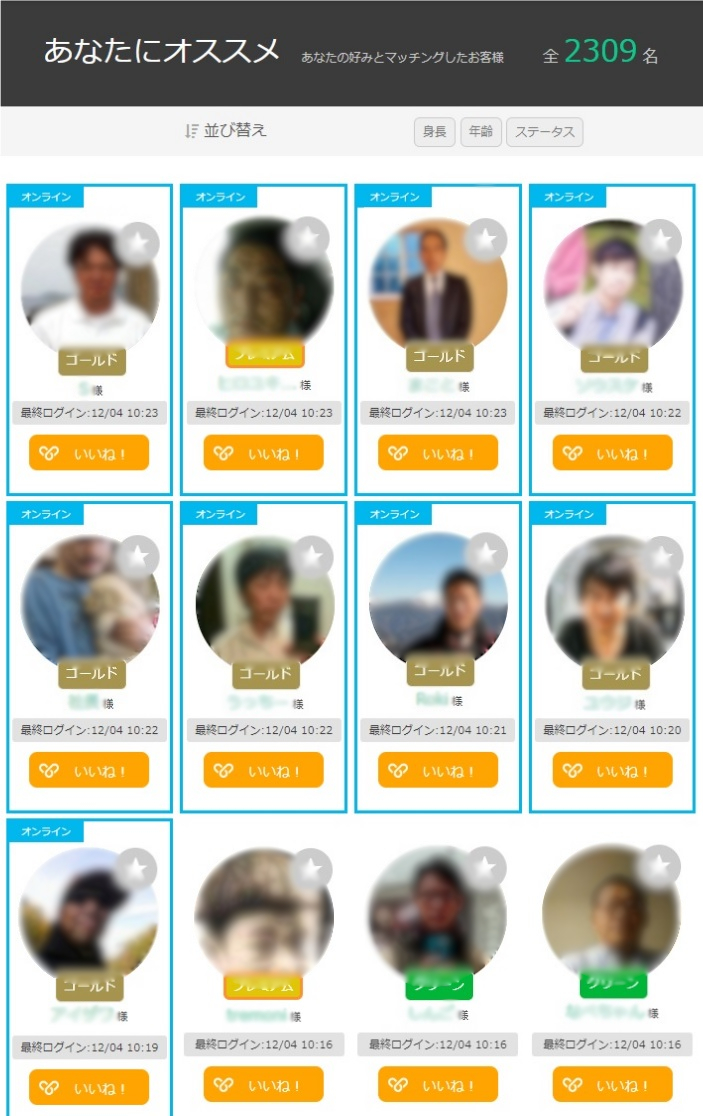Viewport: 703px width, 1116px height.
Task: Favorite the member logged in 10:21 with star
Action: [486, 554]
